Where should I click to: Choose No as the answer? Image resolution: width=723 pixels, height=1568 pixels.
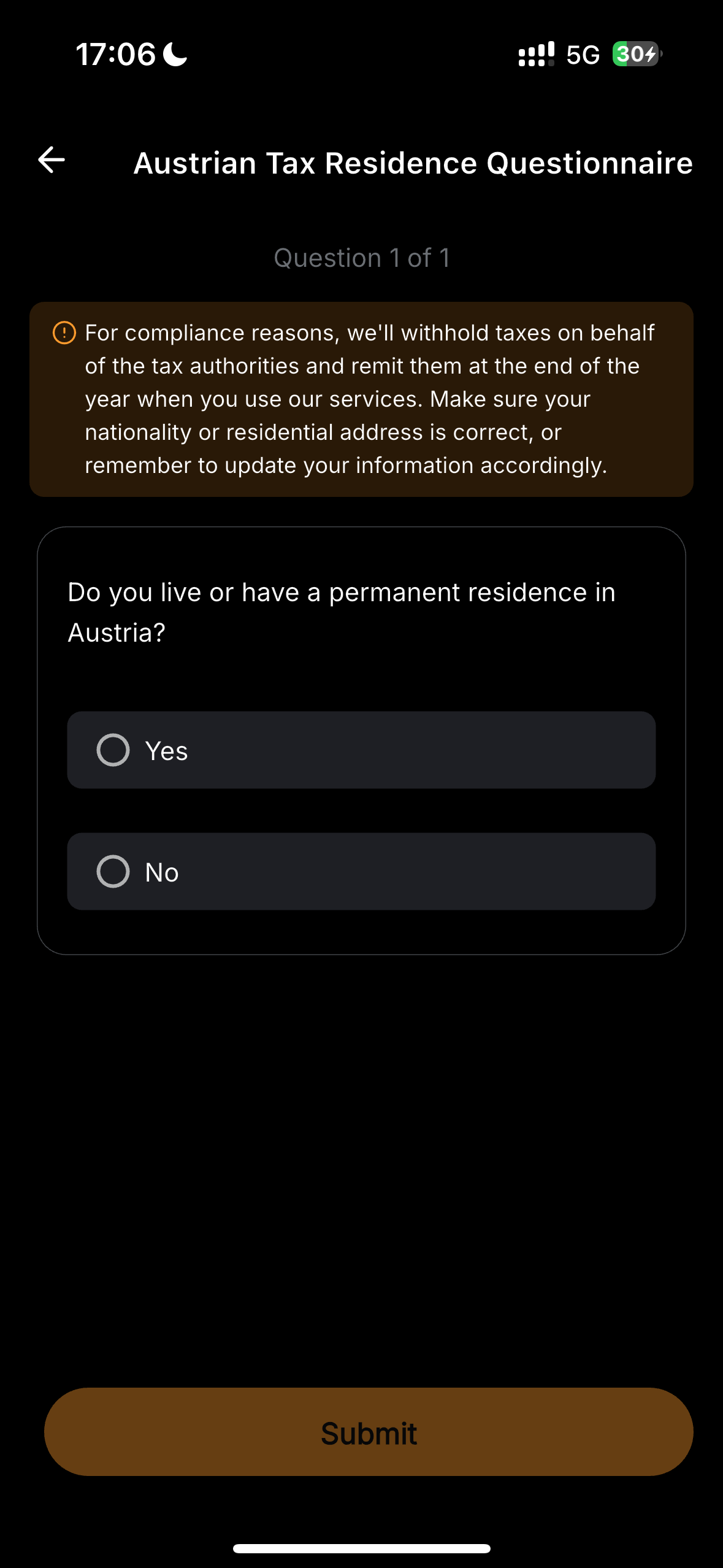click(361, 871)
